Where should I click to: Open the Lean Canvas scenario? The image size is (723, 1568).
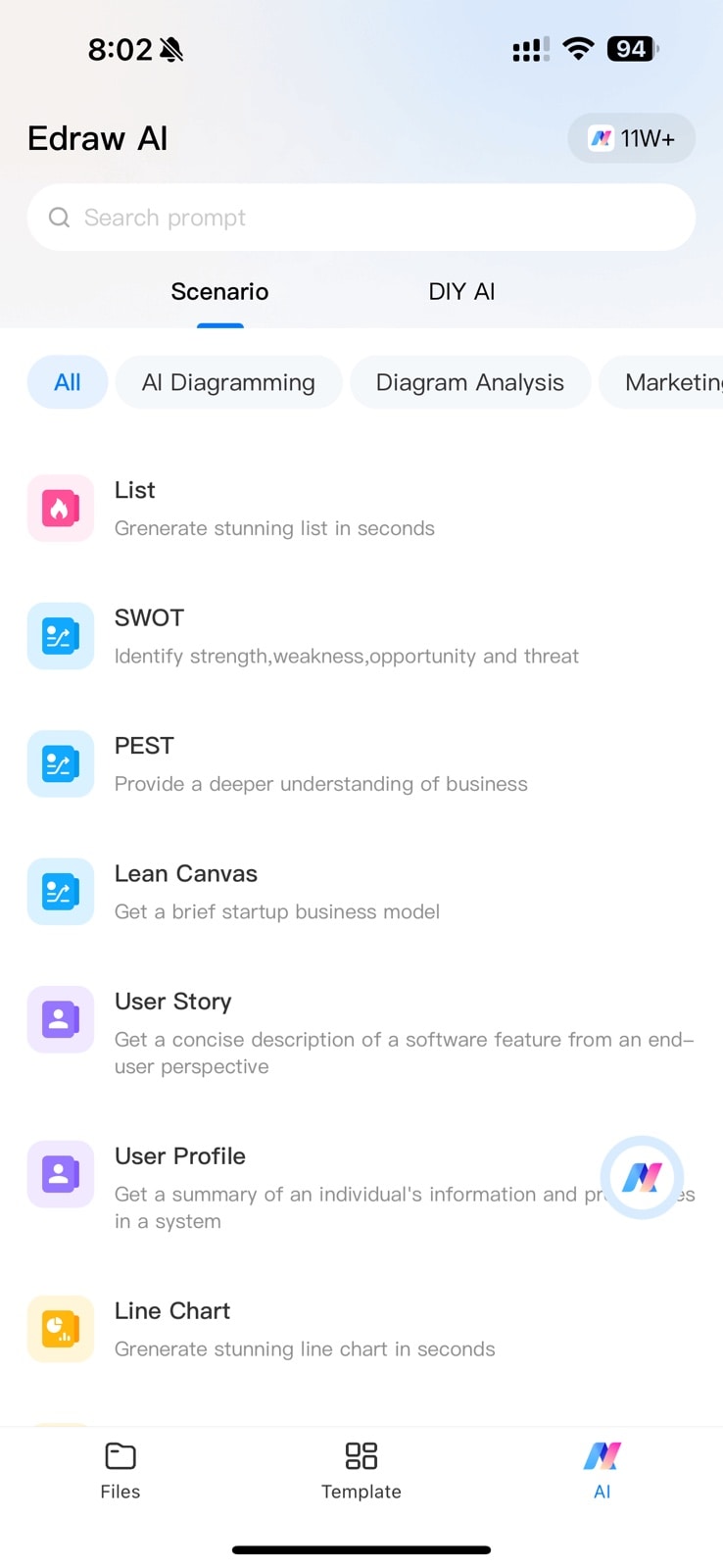[x=274, y=892]
